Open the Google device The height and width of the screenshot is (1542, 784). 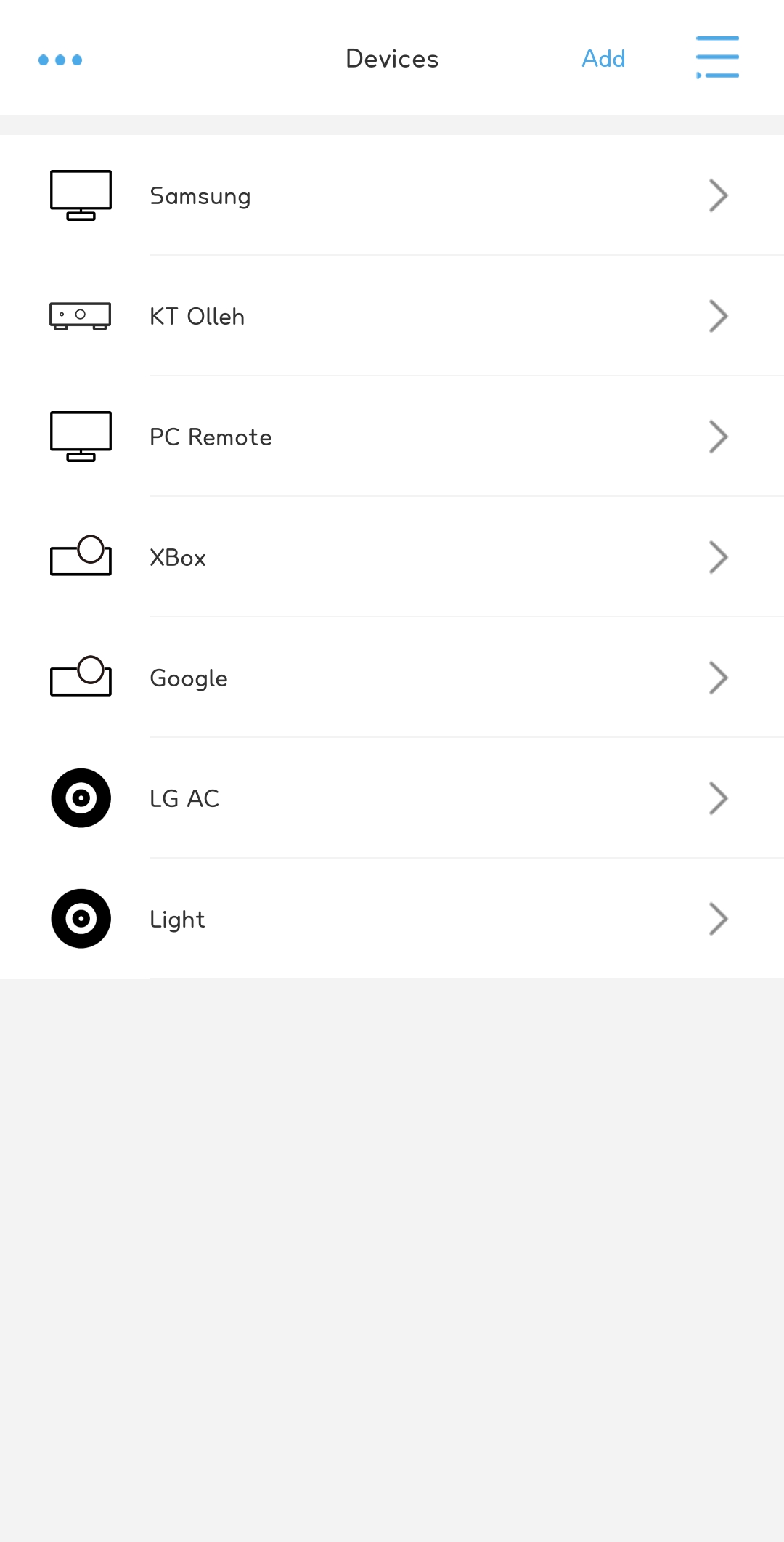coord(392,678)
